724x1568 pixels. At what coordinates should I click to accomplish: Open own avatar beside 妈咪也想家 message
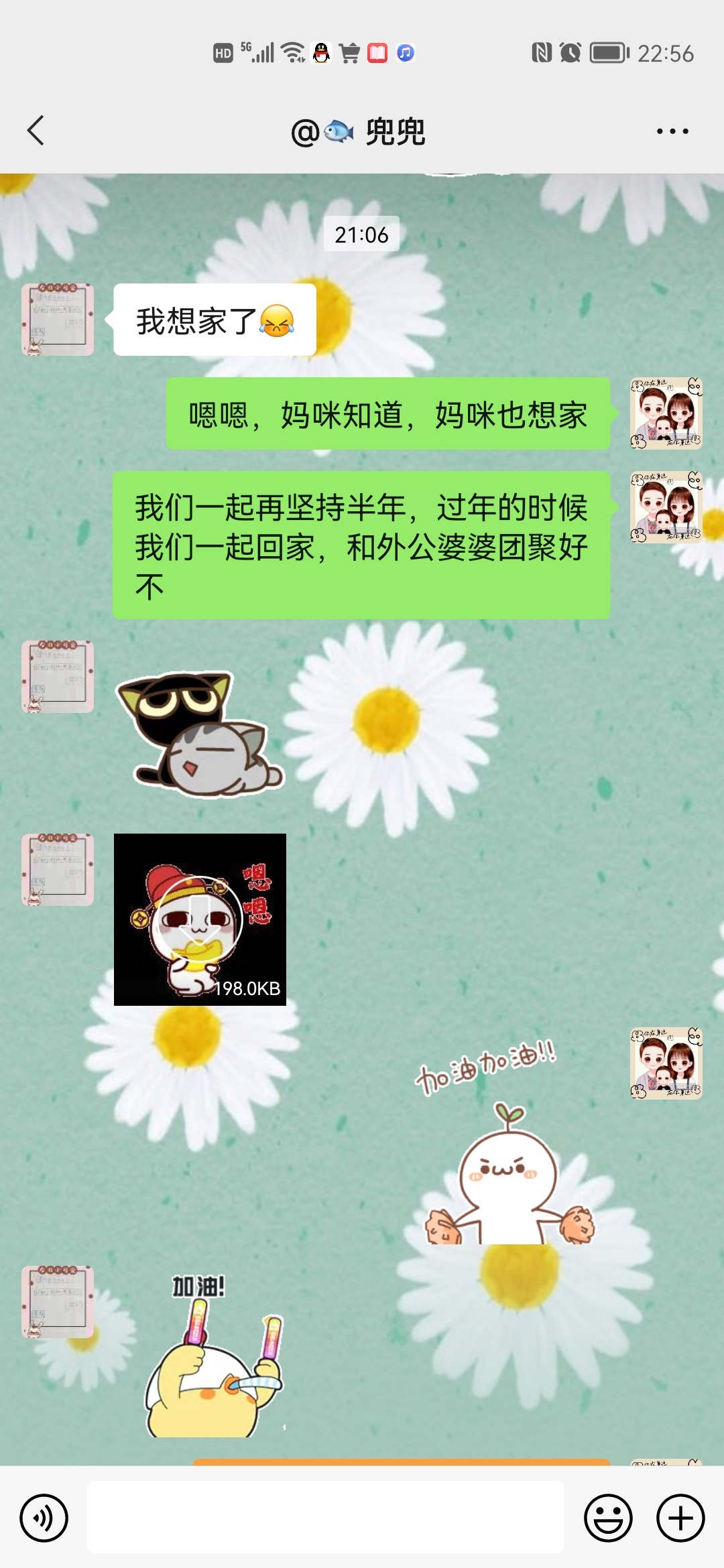pos(666,413)
